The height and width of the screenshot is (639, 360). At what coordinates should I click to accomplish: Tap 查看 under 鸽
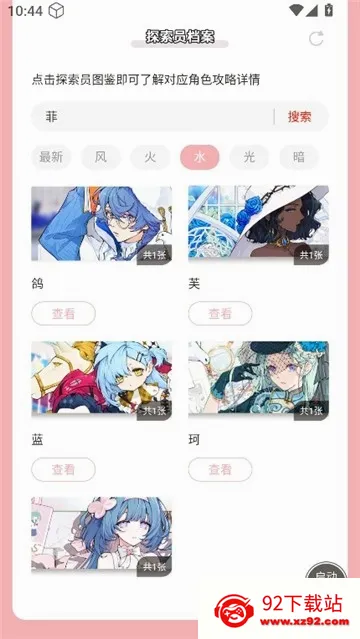64,313
